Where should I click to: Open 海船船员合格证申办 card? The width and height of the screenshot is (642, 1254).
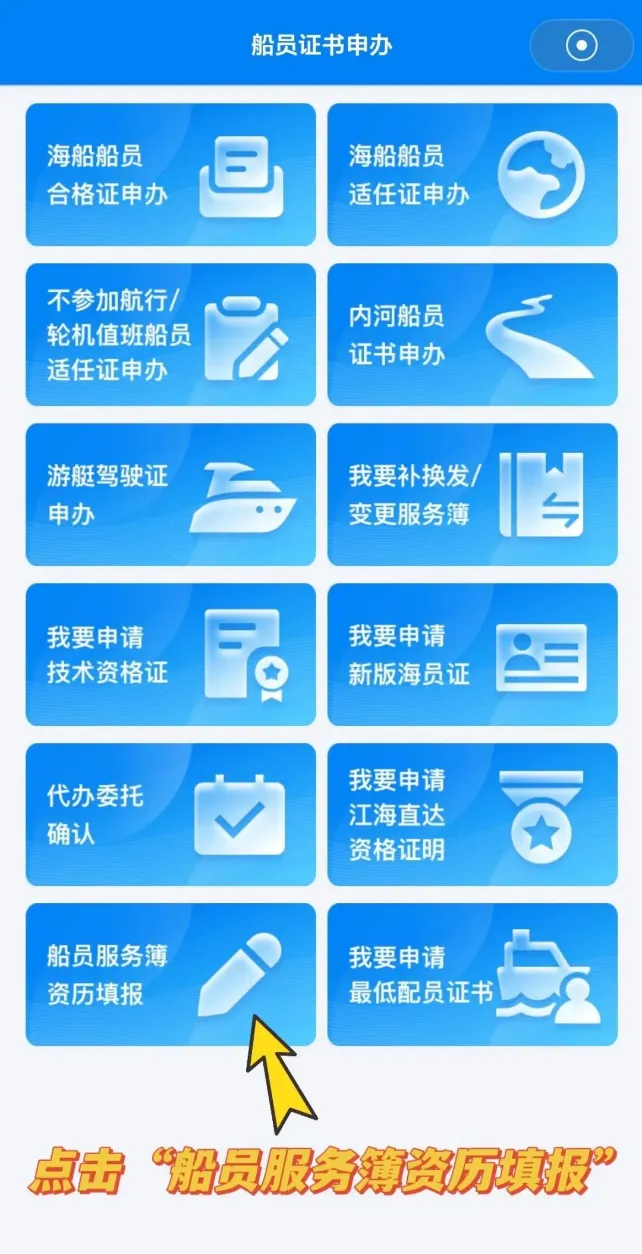170,174
